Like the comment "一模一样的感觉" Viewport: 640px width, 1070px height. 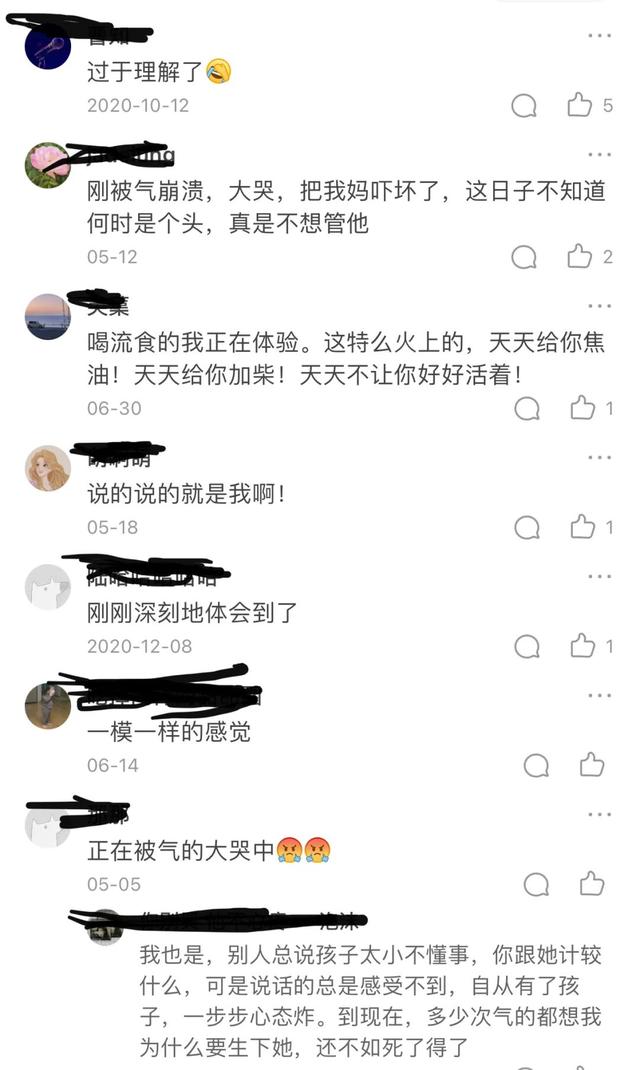592,766
